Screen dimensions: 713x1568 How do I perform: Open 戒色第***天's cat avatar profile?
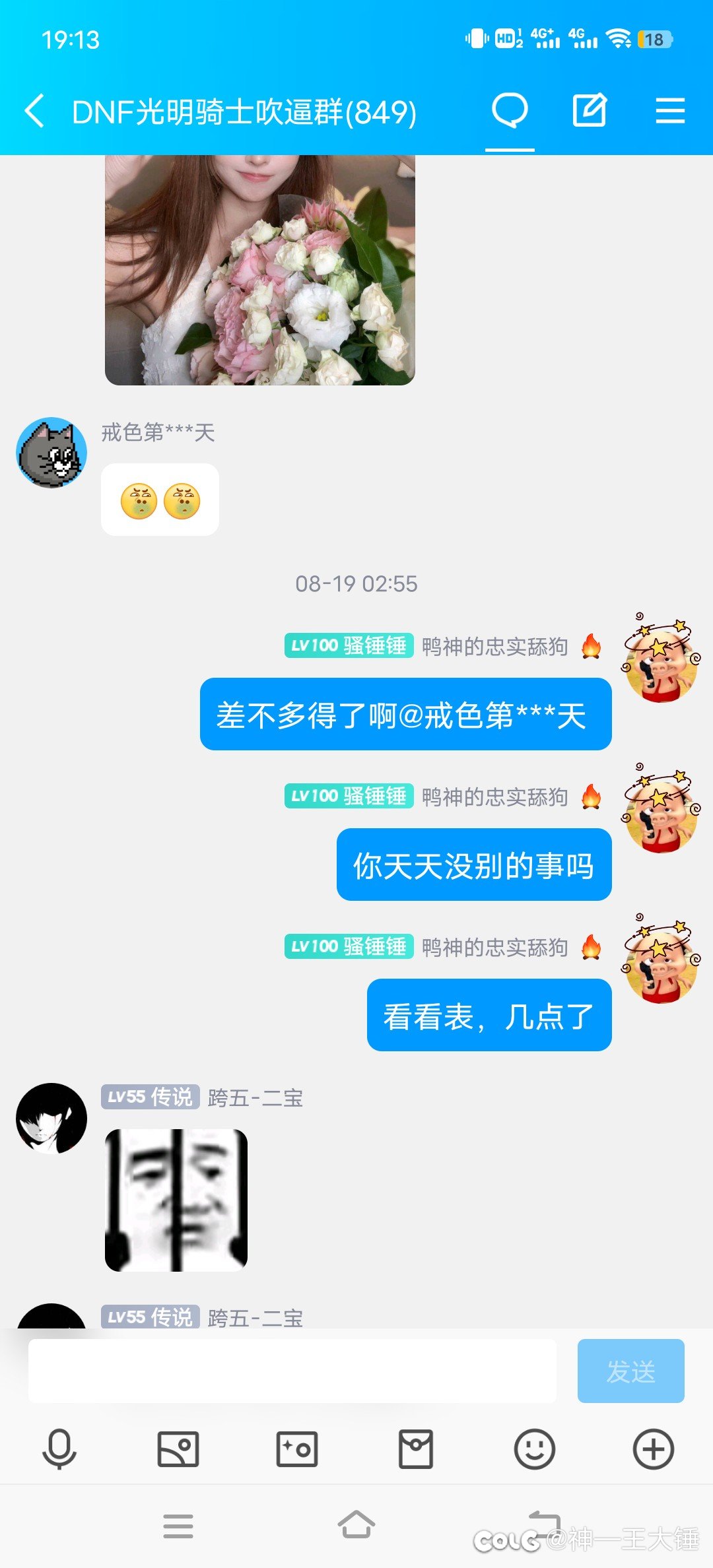(51, 453)
